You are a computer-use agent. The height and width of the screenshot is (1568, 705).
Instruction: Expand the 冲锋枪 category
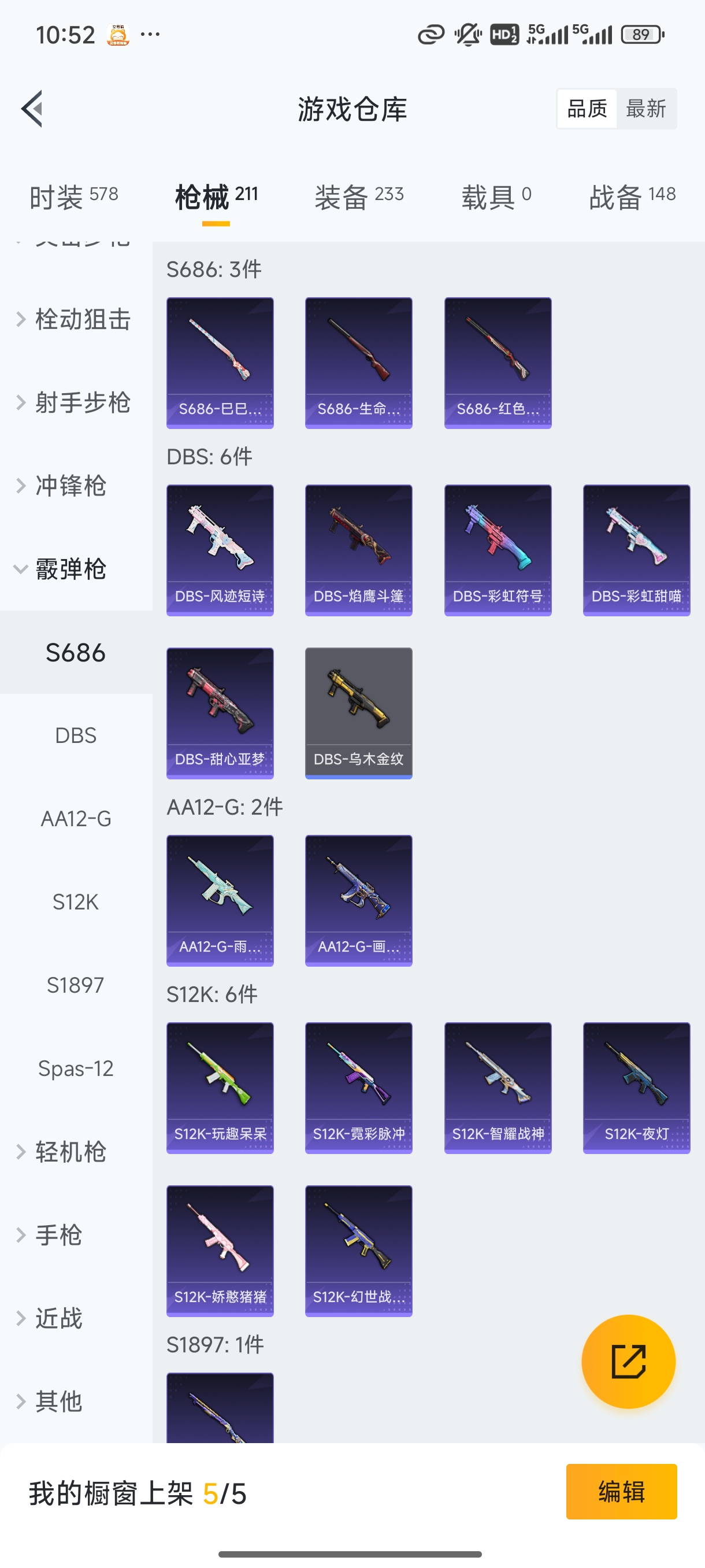pos(70,486)
